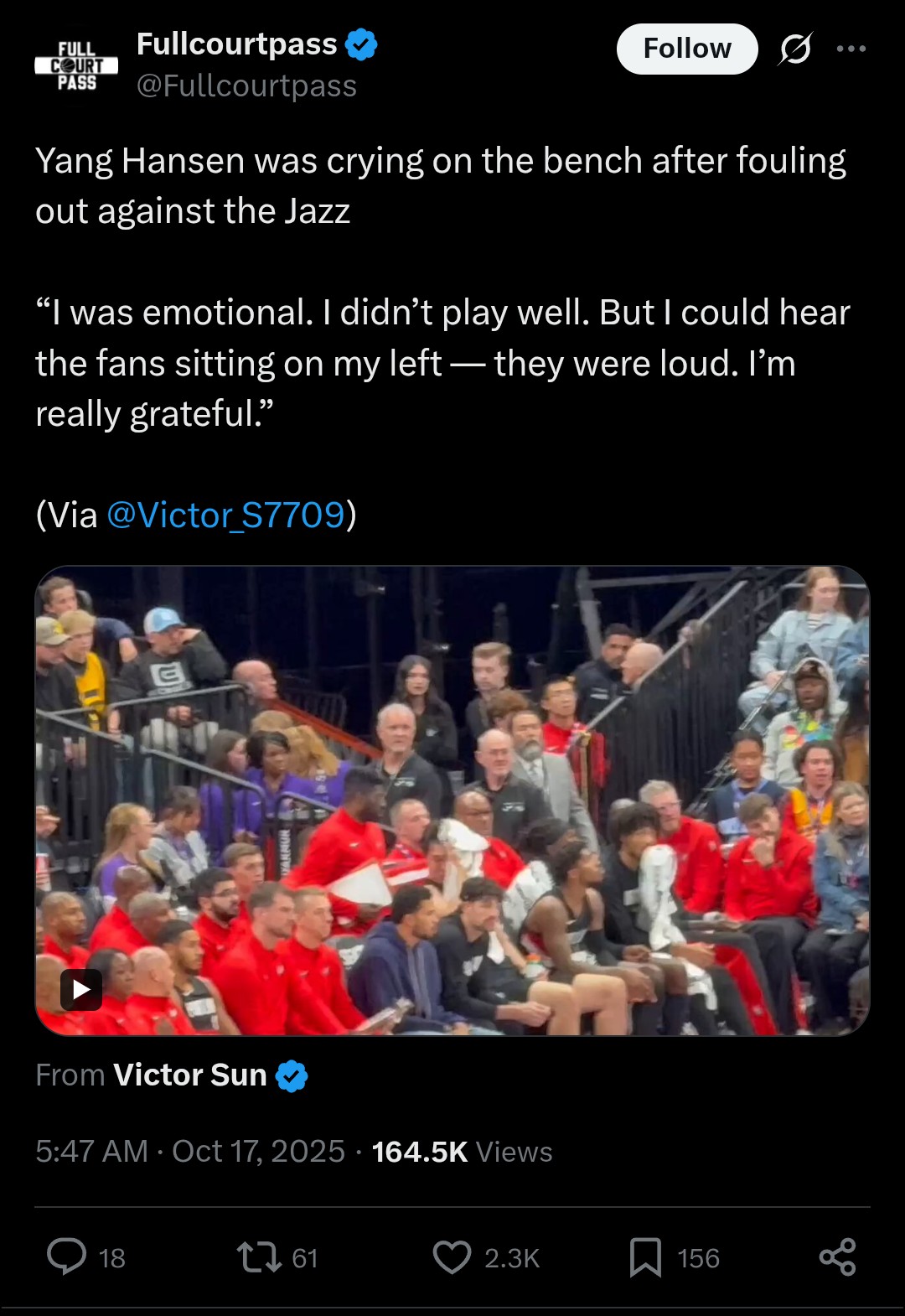View the 164.5K Views analytics

[462, 1152]
